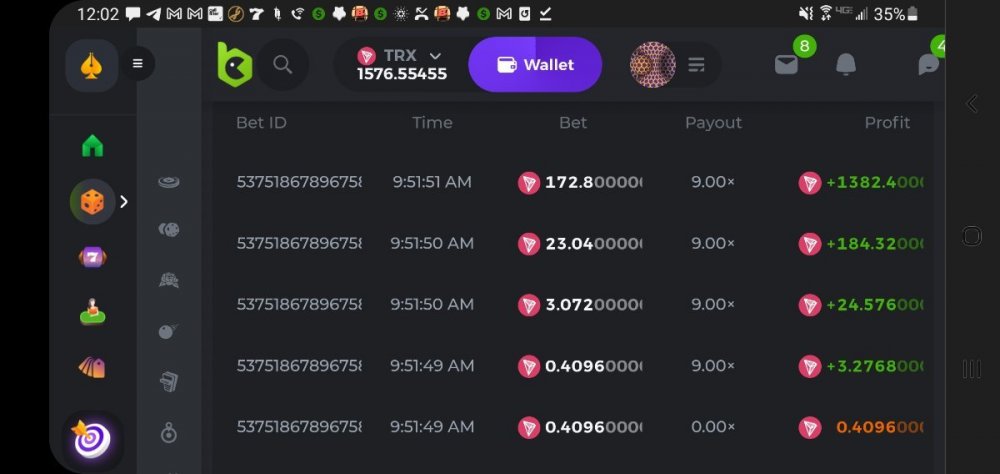The width and height of the screenshot is (1000, 474).
Task: Open the chat bubble icon
Action: pyautogui.click(x=929, y=65)
